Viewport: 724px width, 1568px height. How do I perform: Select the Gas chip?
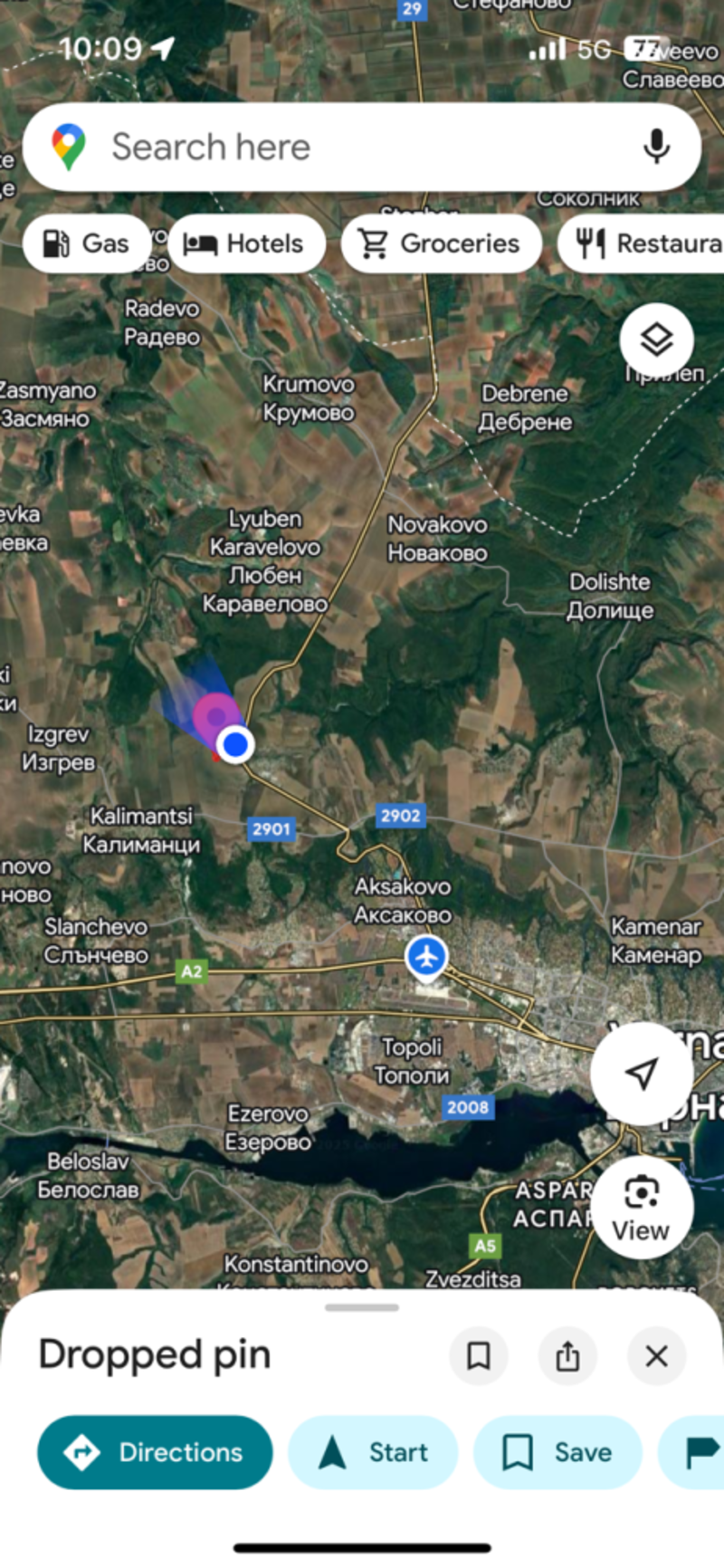(87, 244)
